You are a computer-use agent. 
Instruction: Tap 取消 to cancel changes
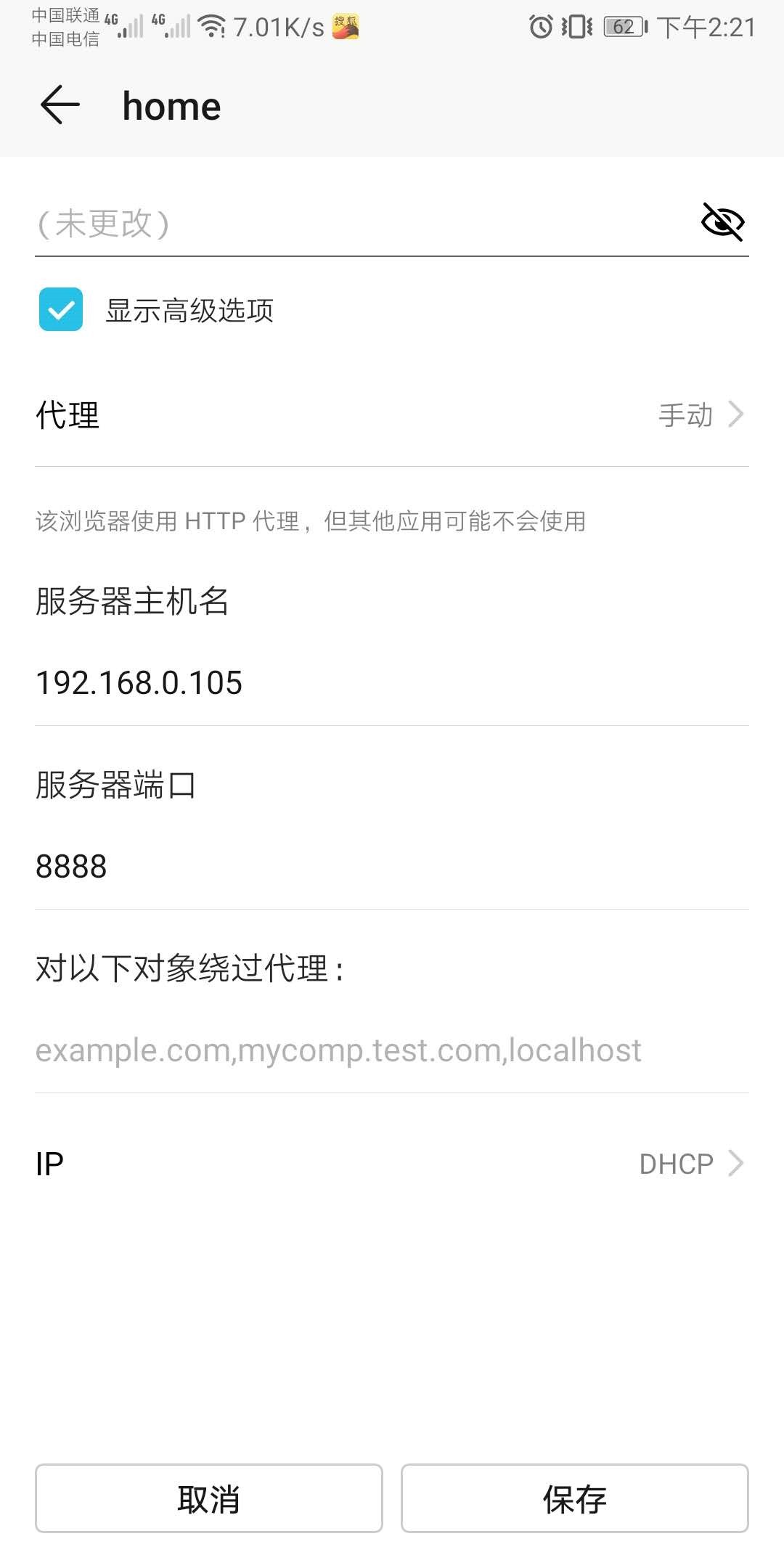click(209, 1498)
